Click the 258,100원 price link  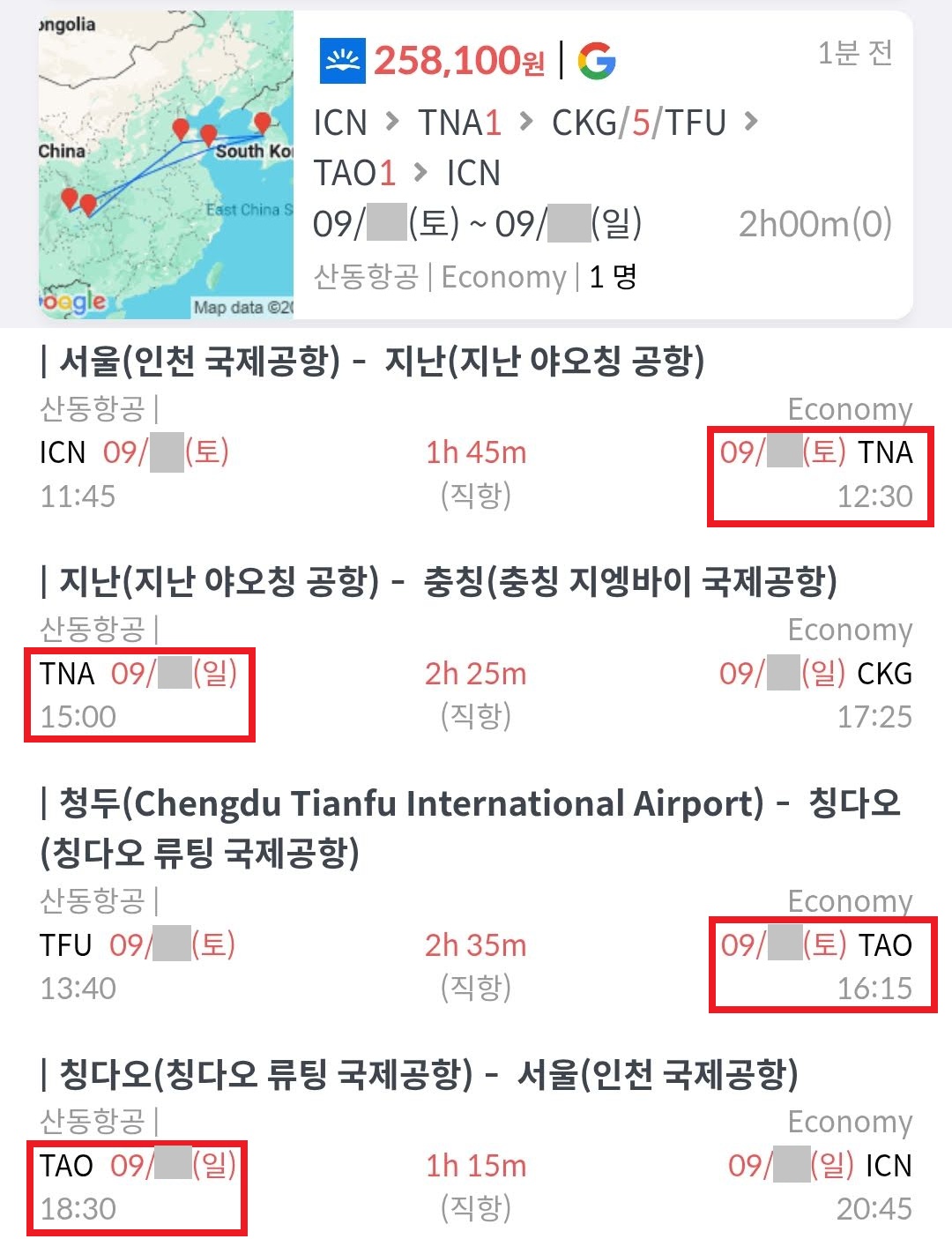point(458,60)
